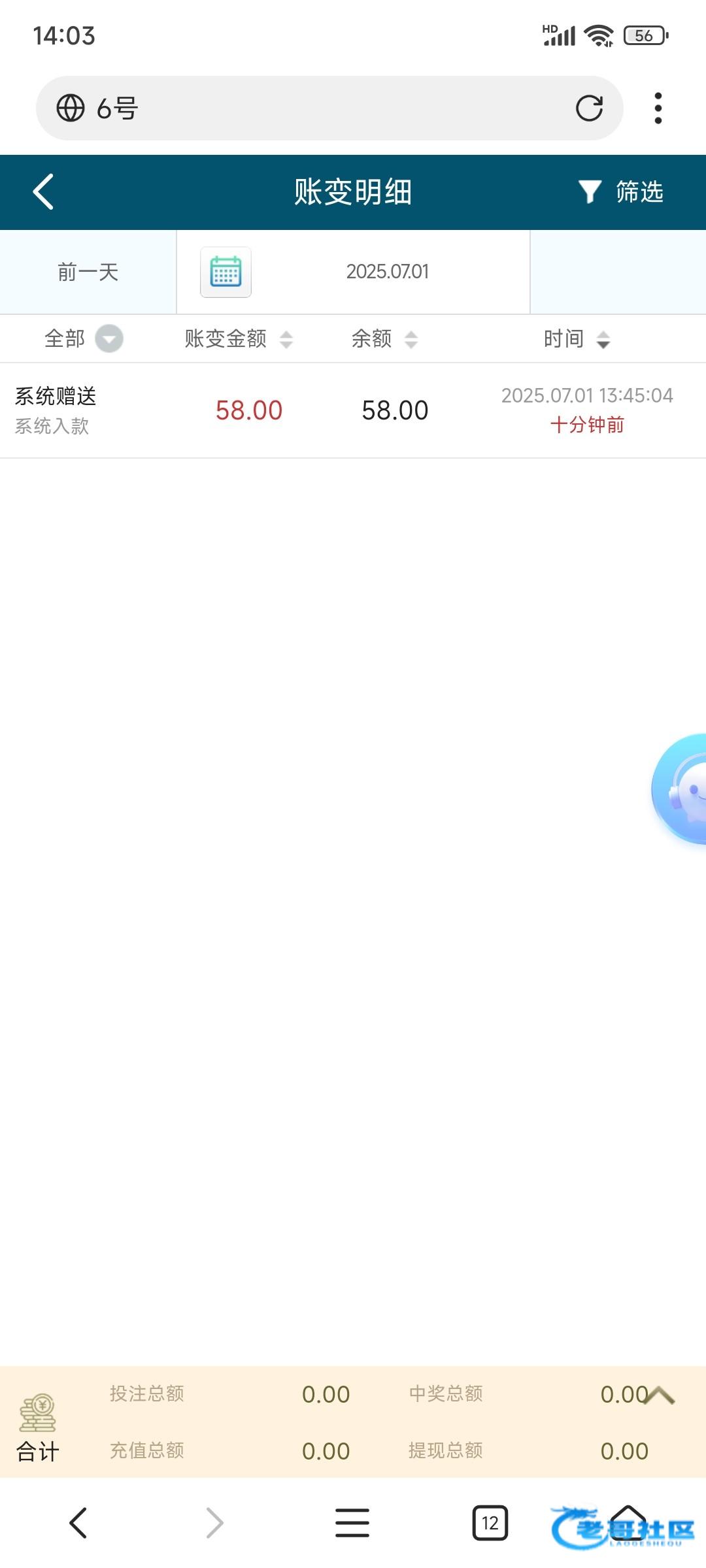Open the 系统赠送 transaction record

[353, 410]
